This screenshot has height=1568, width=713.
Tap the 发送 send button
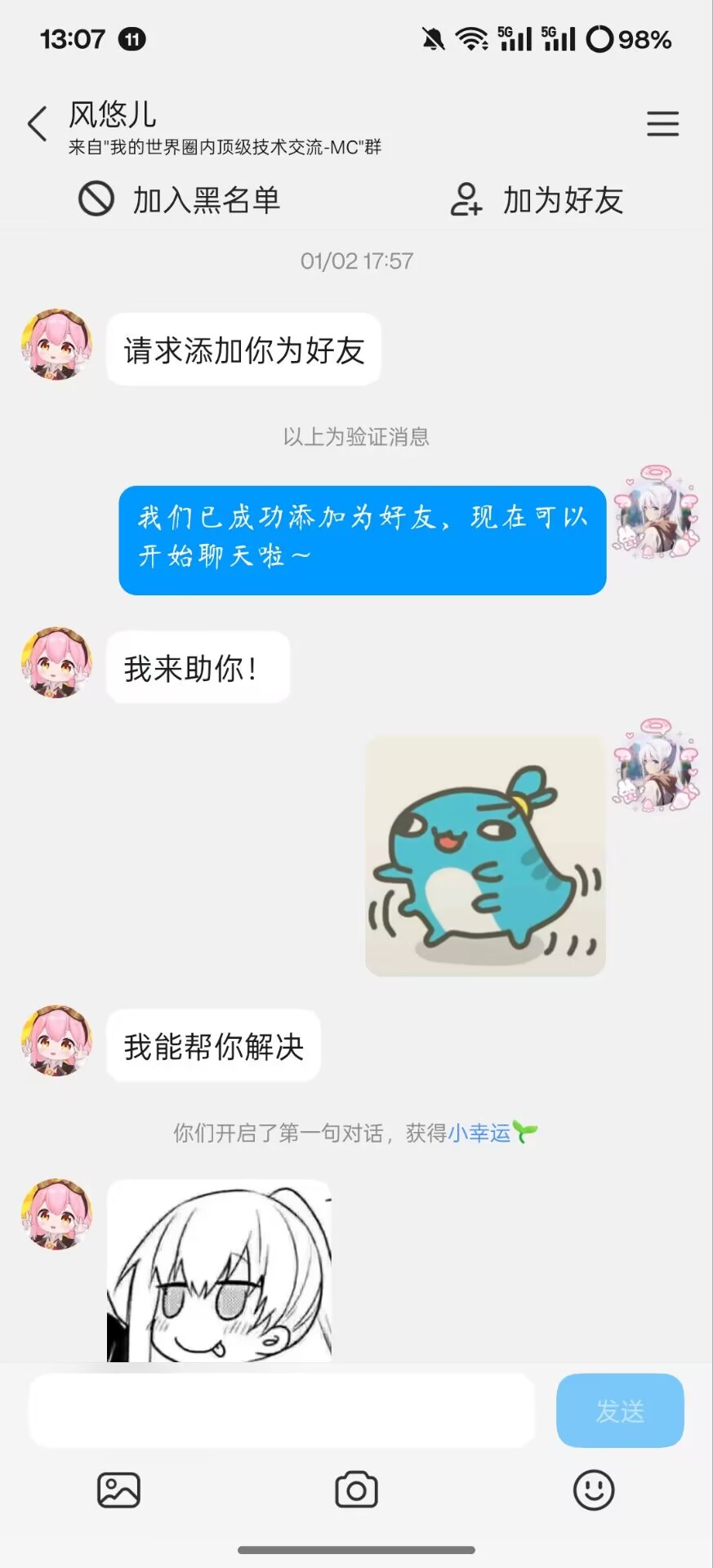(x=620, y=1410)
